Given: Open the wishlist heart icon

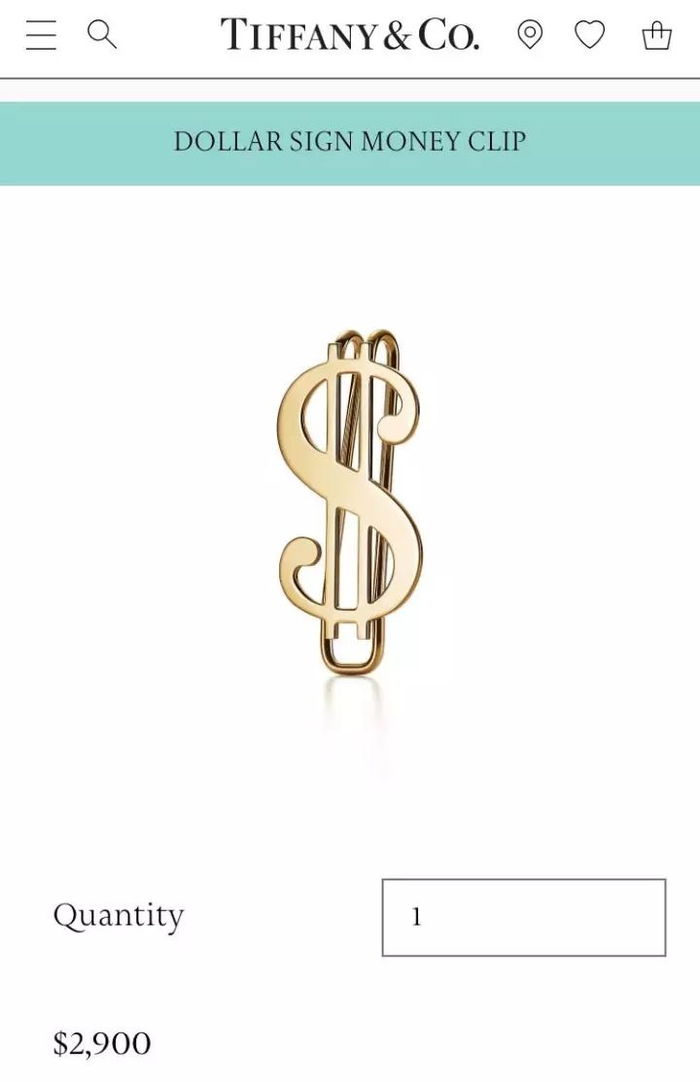Looking at the screenshot, I should pyautogui.click(x=590, y=36).
